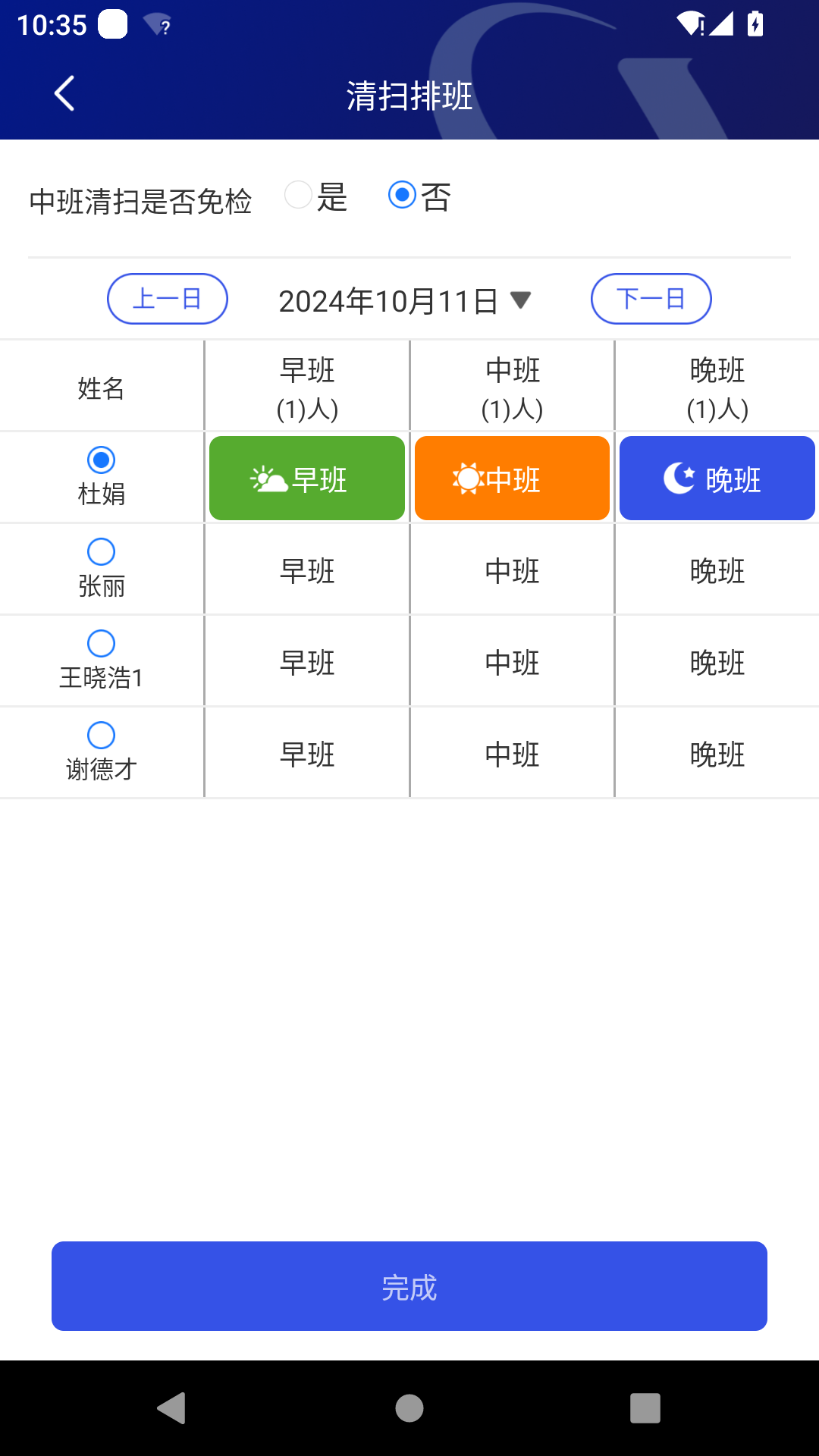The width and height of the screenshot is (819, 1456).
Task: Tap the back arrow in the title bar
Action: tap(64, 93)
